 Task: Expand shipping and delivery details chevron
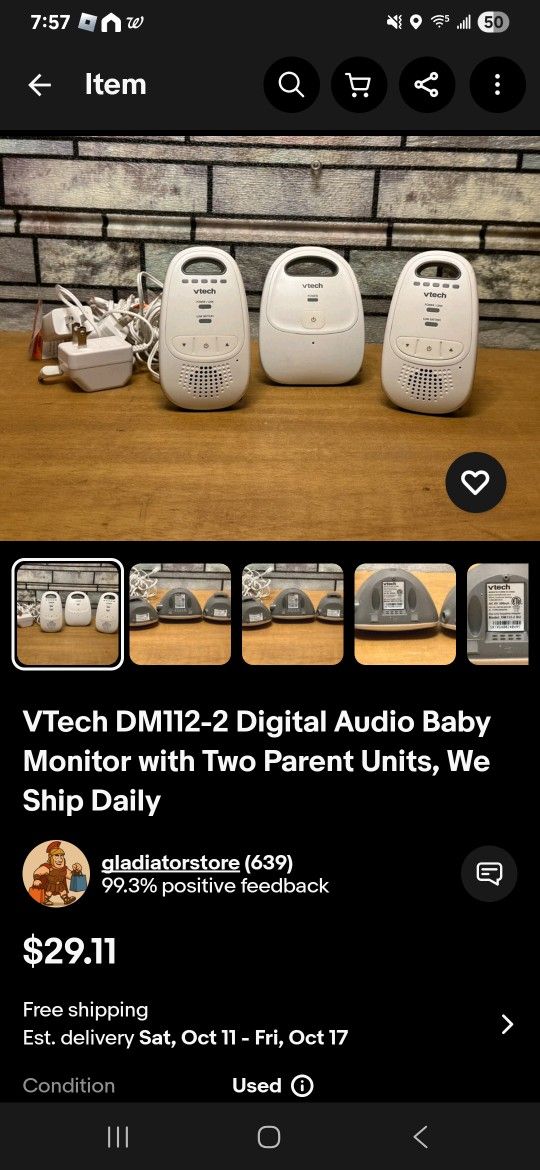[x=507, y=1024]
